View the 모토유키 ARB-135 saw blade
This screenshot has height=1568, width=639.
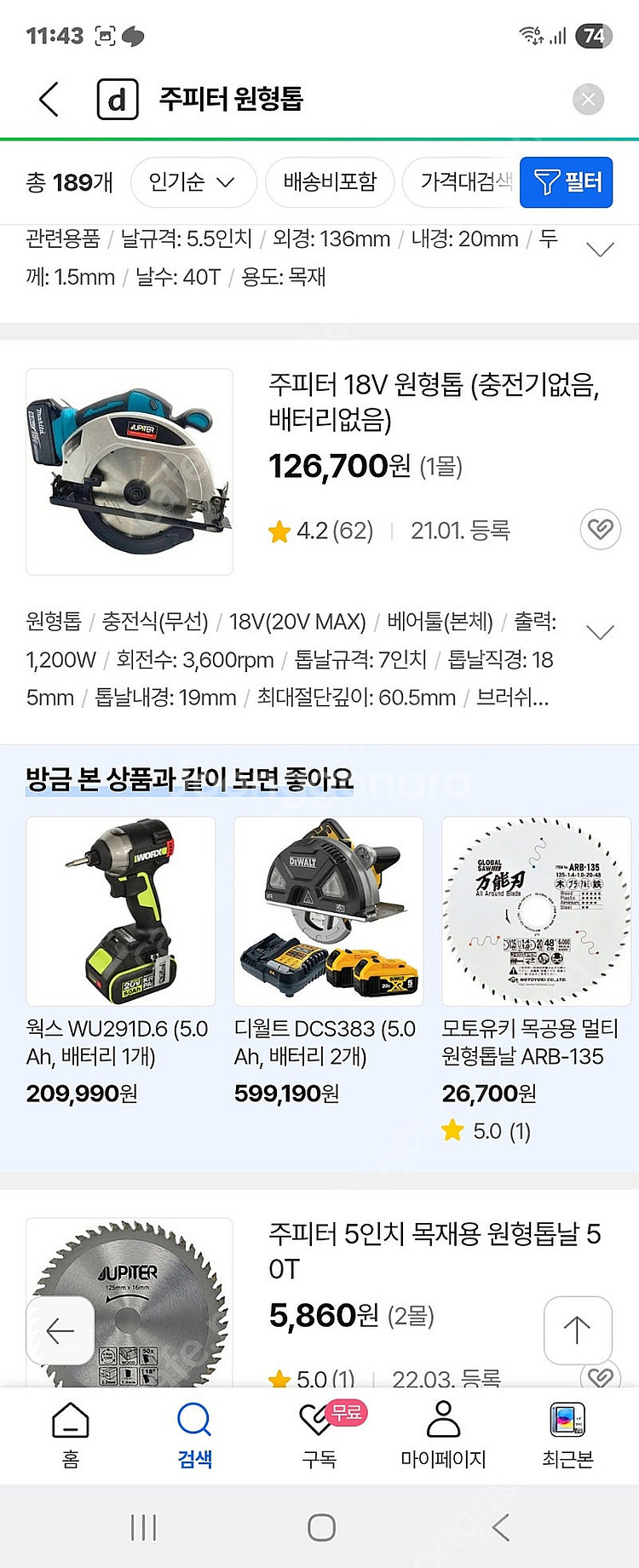click(536, 911)
